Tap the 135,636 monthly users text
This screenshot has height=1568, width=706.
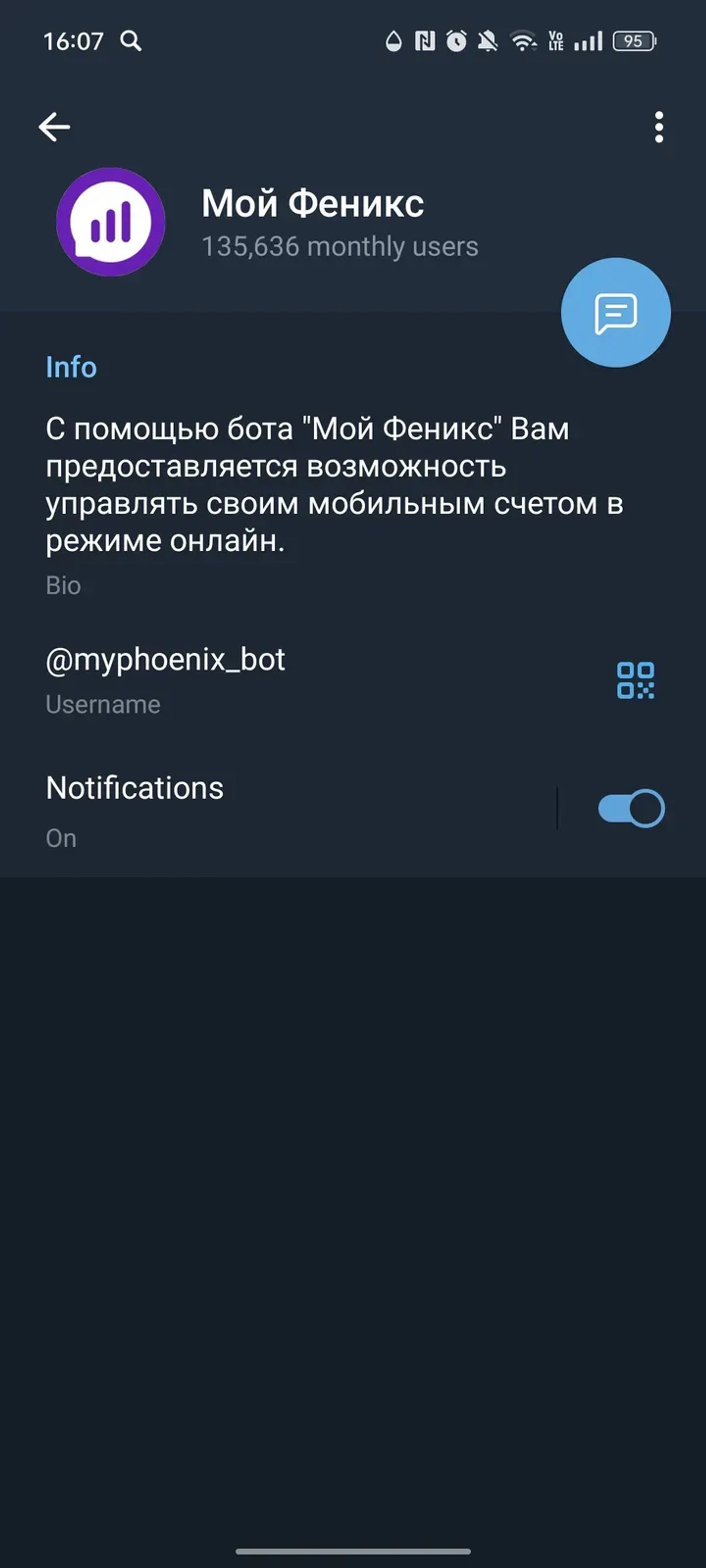tap(340, 246)
